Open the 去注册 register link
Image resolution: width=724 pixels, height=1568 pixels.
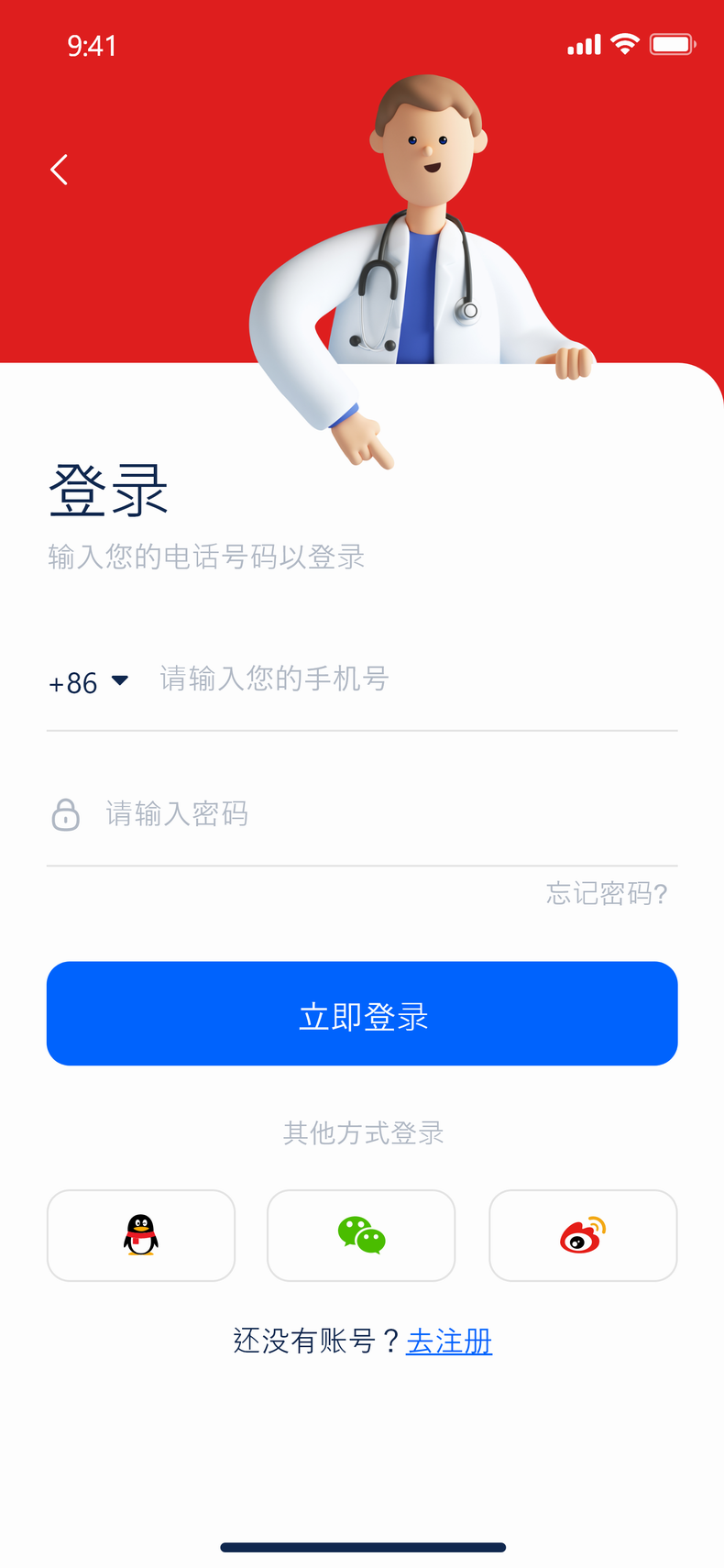(449, 1342)
